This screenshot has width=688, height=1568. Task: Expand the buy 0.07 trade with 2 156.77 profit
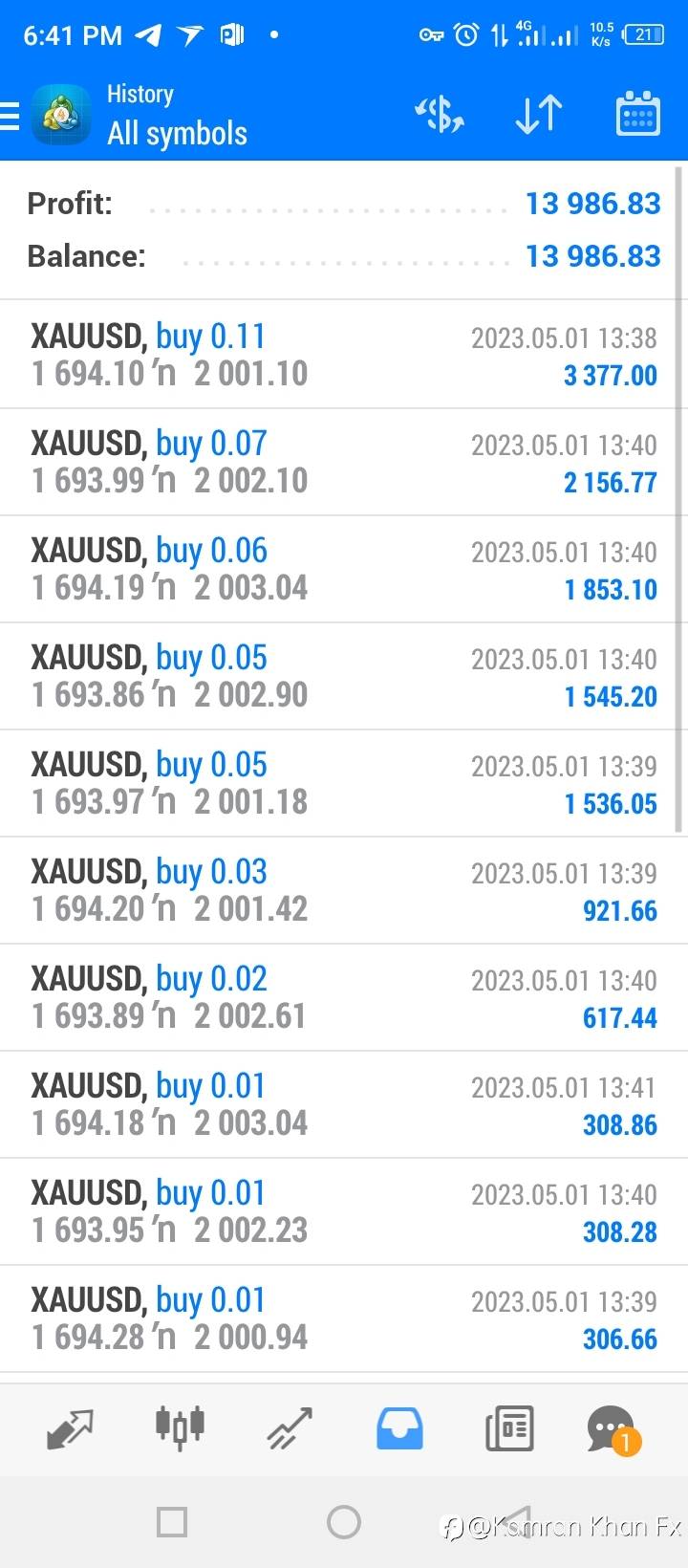pyautogui.click(x=344, y=462)
